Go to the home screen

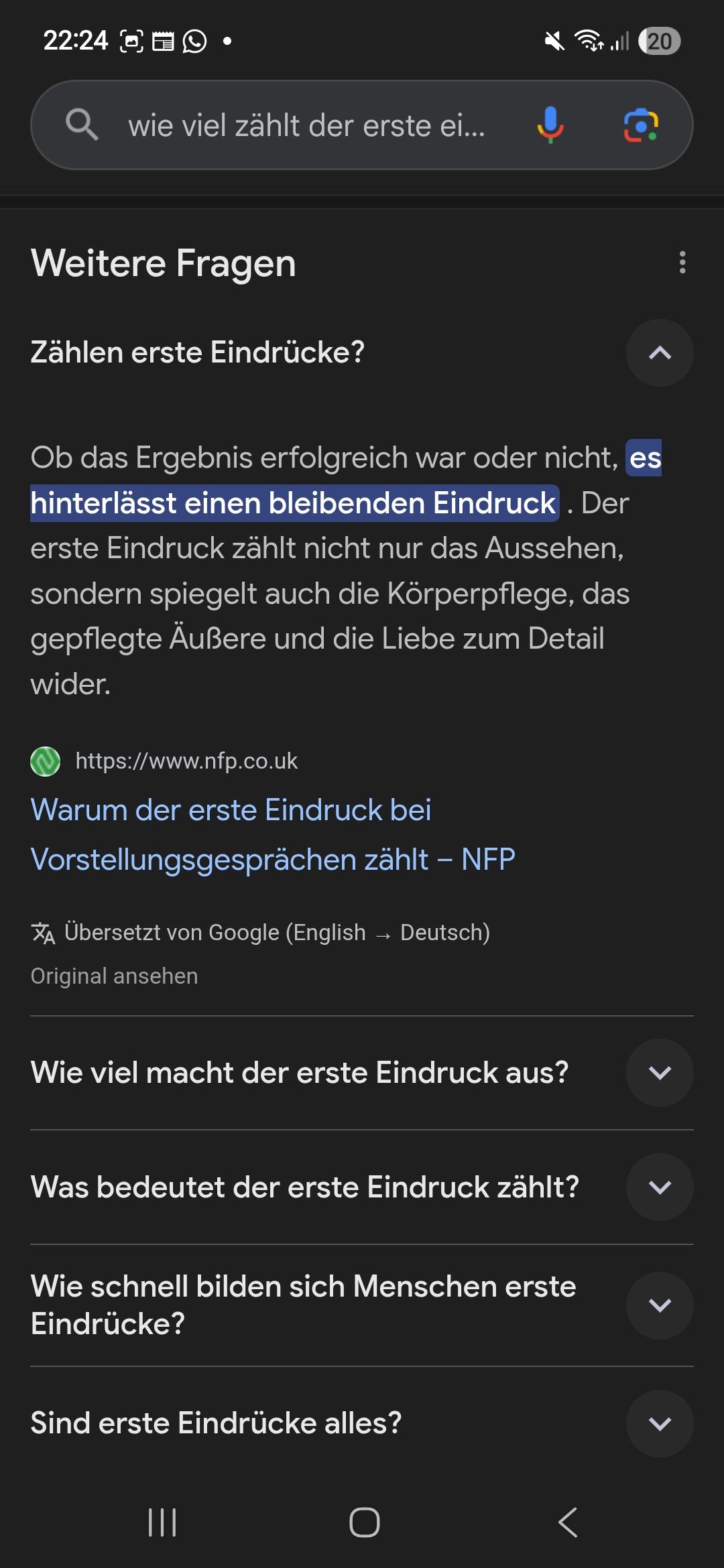[x=364, y=1522]
